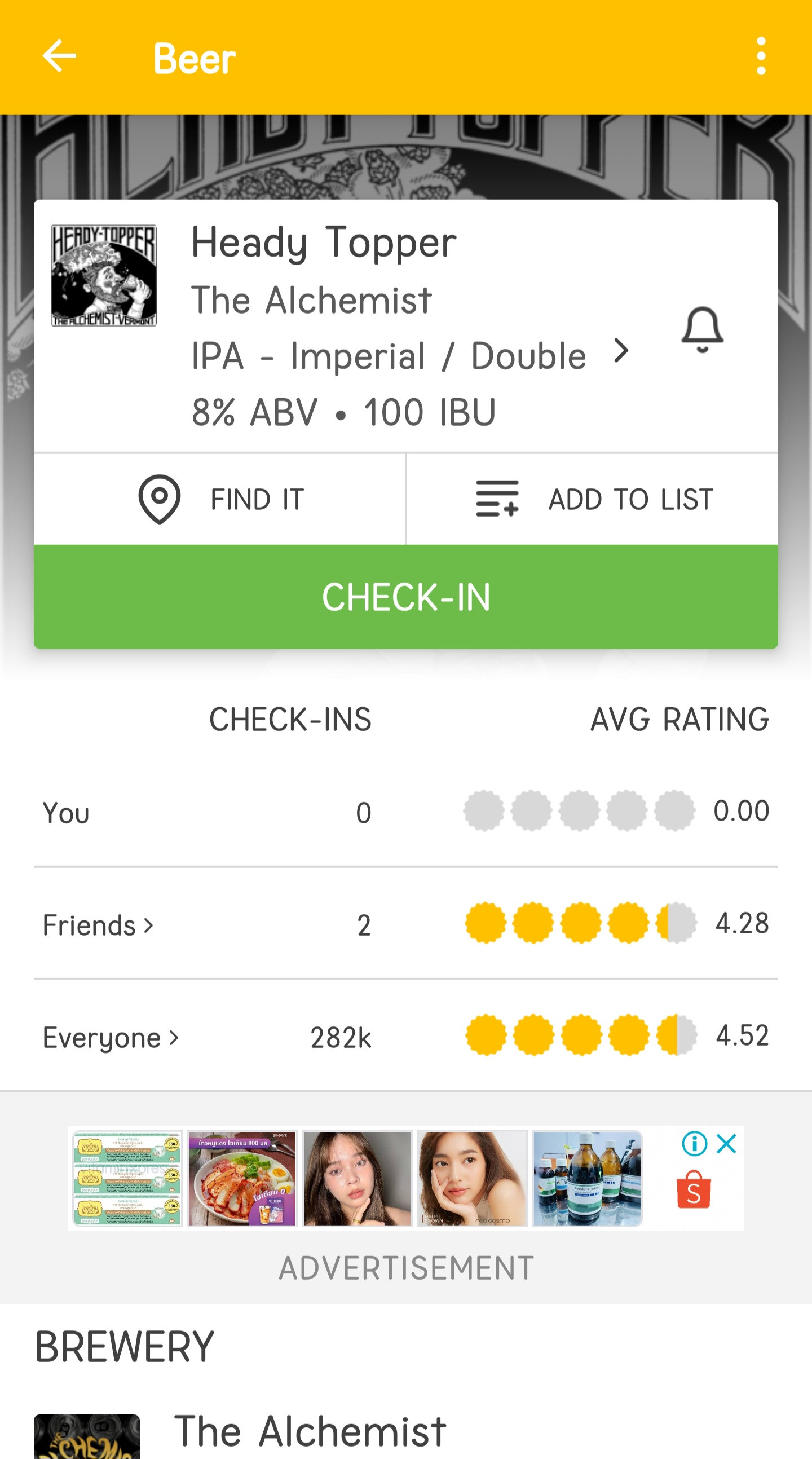Viewport: 812px width, 1459px height.
Task: Open The Alchemist brewery page
Action: [310, 1431]
